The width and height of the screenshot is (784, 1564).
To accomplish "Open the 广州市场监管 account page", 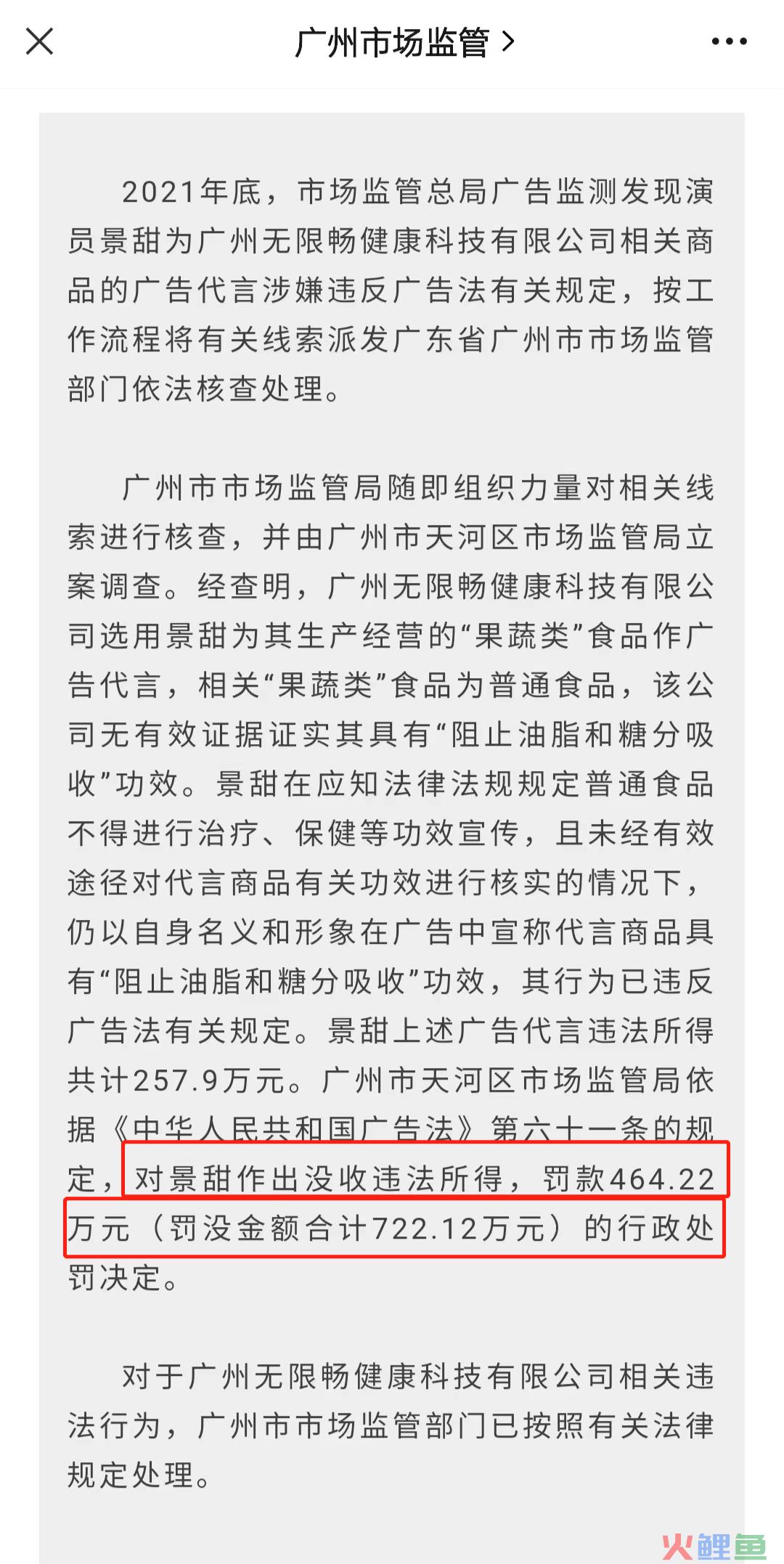I will (404, 43).
